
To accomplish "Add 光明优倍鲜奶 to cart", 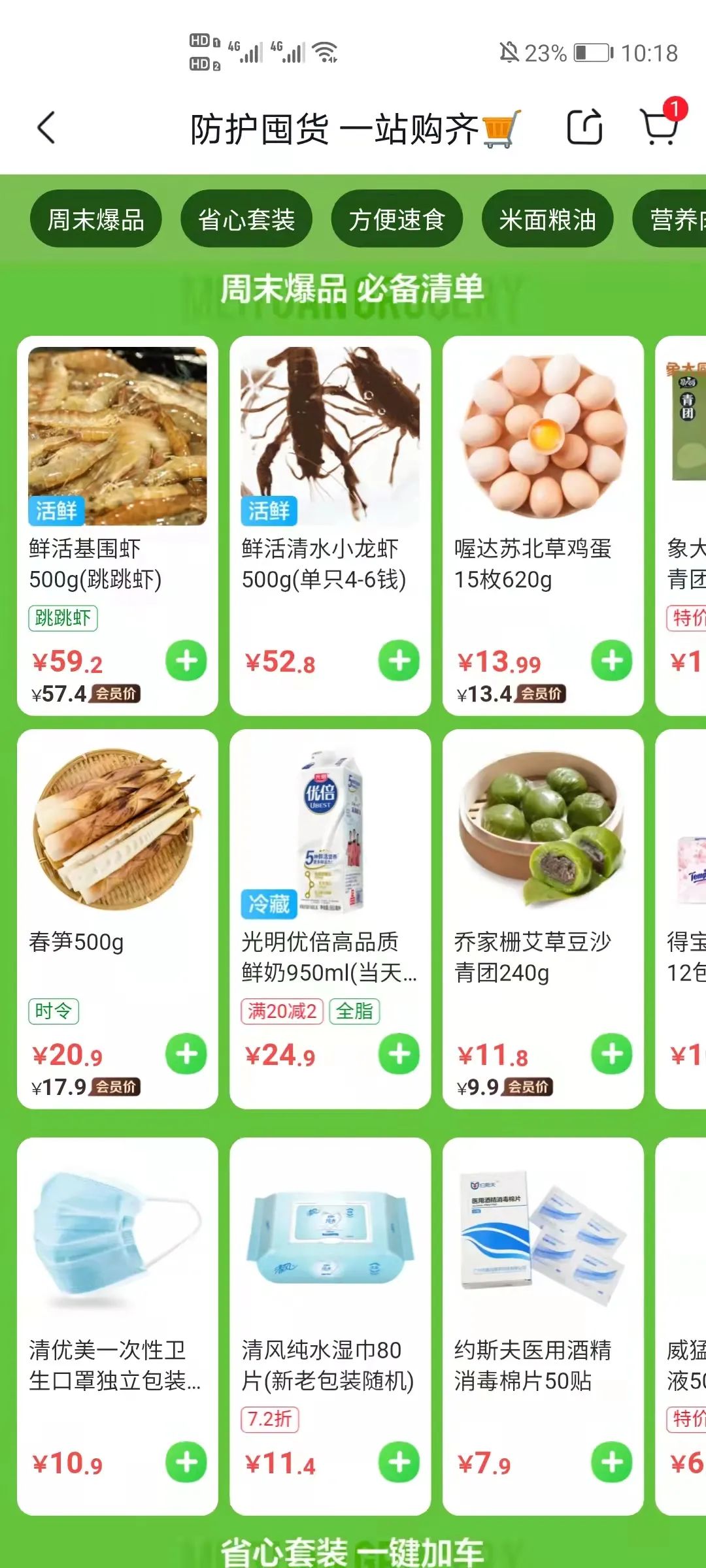I will coord(399,1054).
